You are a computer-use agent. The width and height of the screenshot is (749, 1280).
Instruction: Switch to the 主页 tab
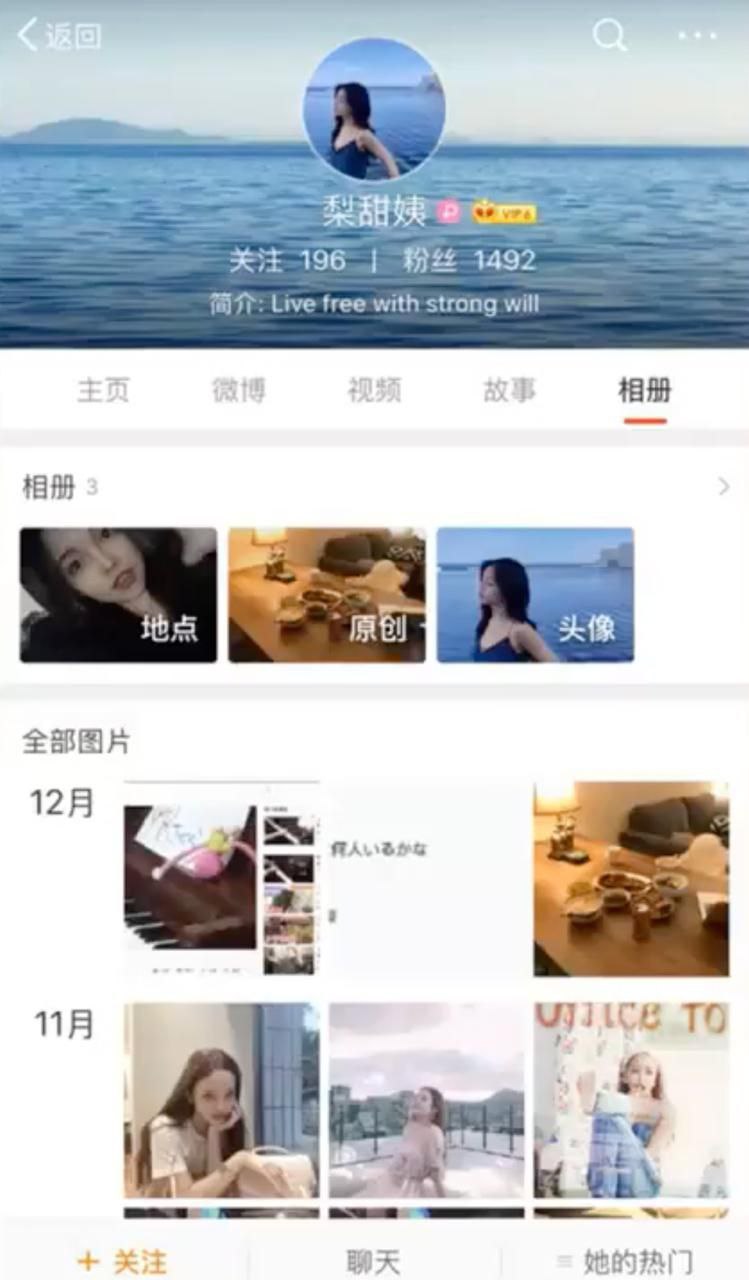point(103,390)
